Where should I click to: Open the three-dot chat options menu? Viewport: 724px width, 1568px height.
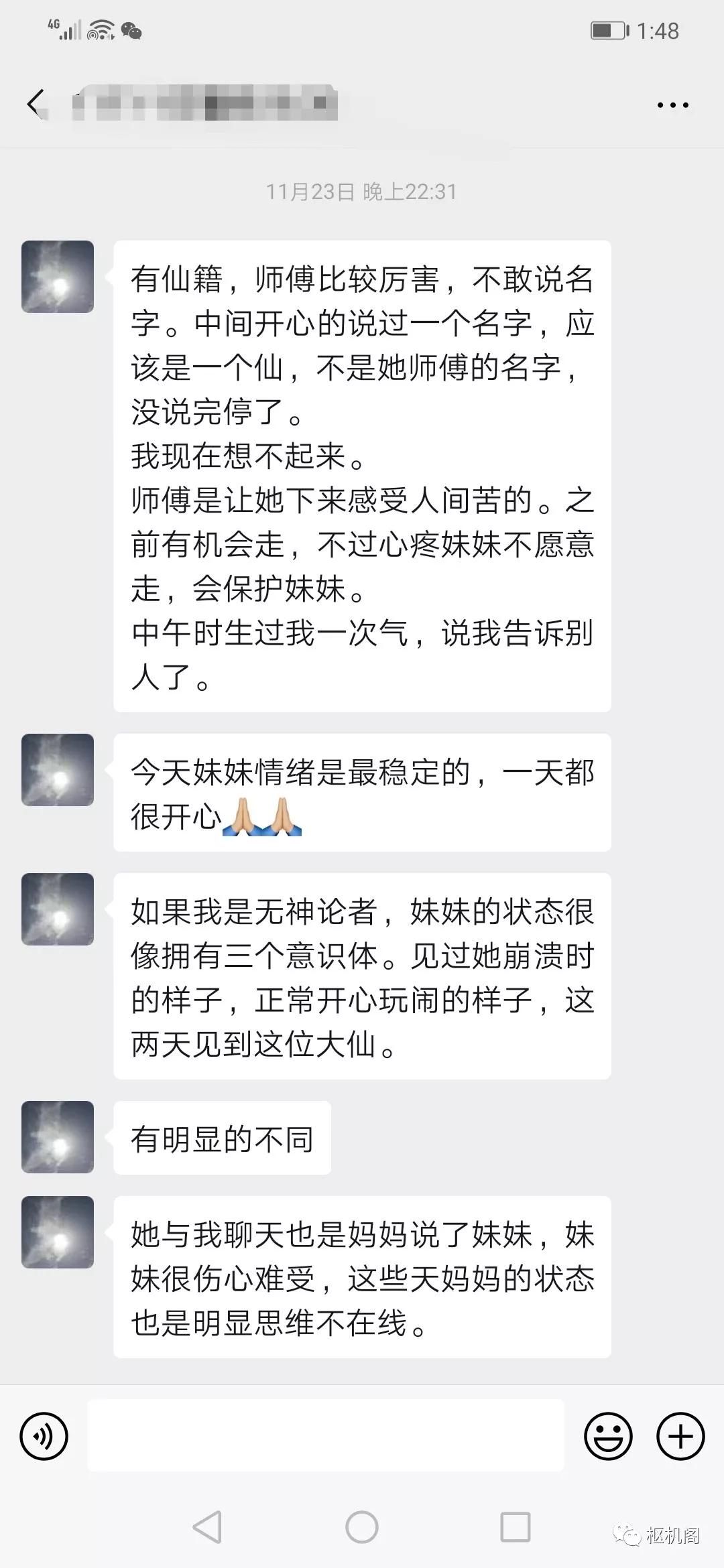672,105
